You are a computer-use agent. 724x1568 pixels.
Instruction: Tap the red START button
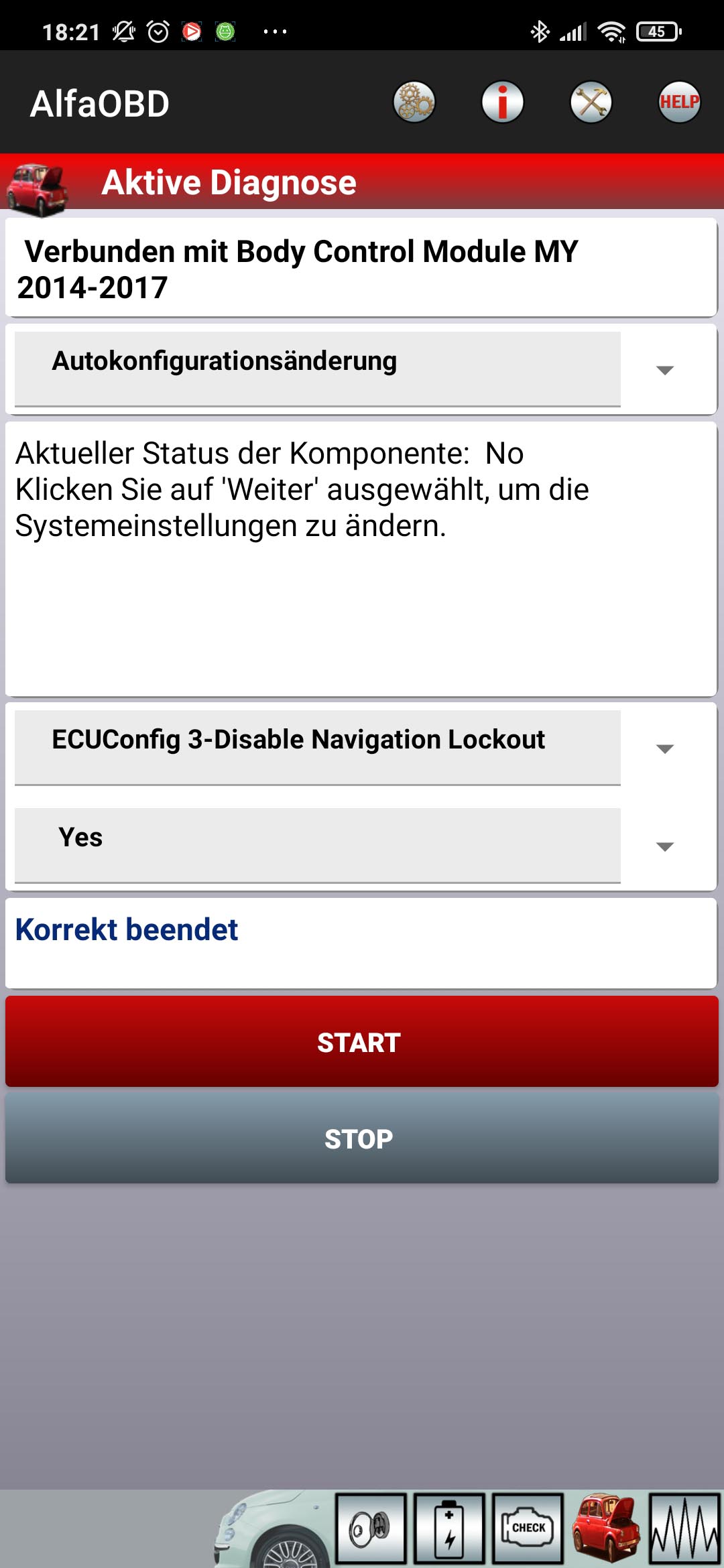coord(362,1042)
